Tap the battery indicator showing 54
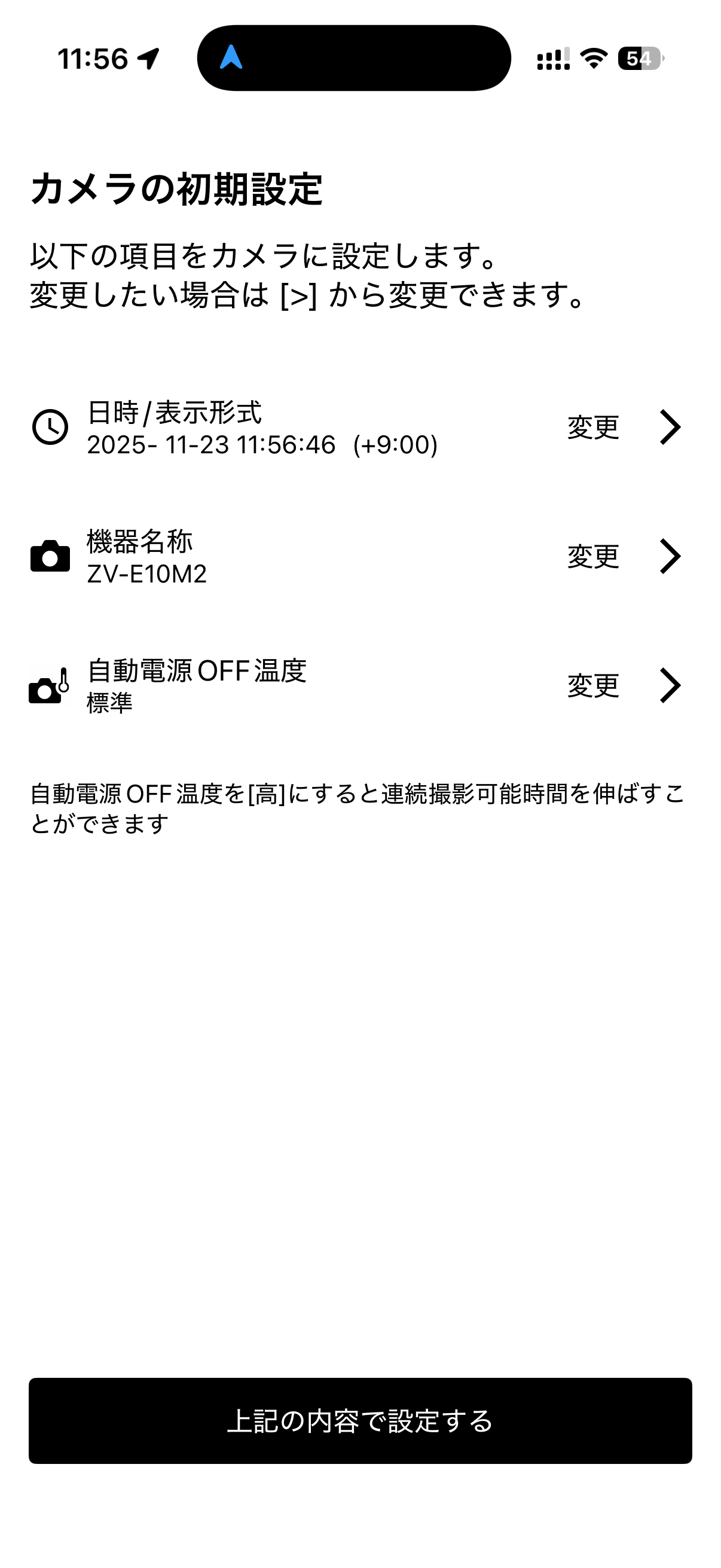 (x=639, y=58)
